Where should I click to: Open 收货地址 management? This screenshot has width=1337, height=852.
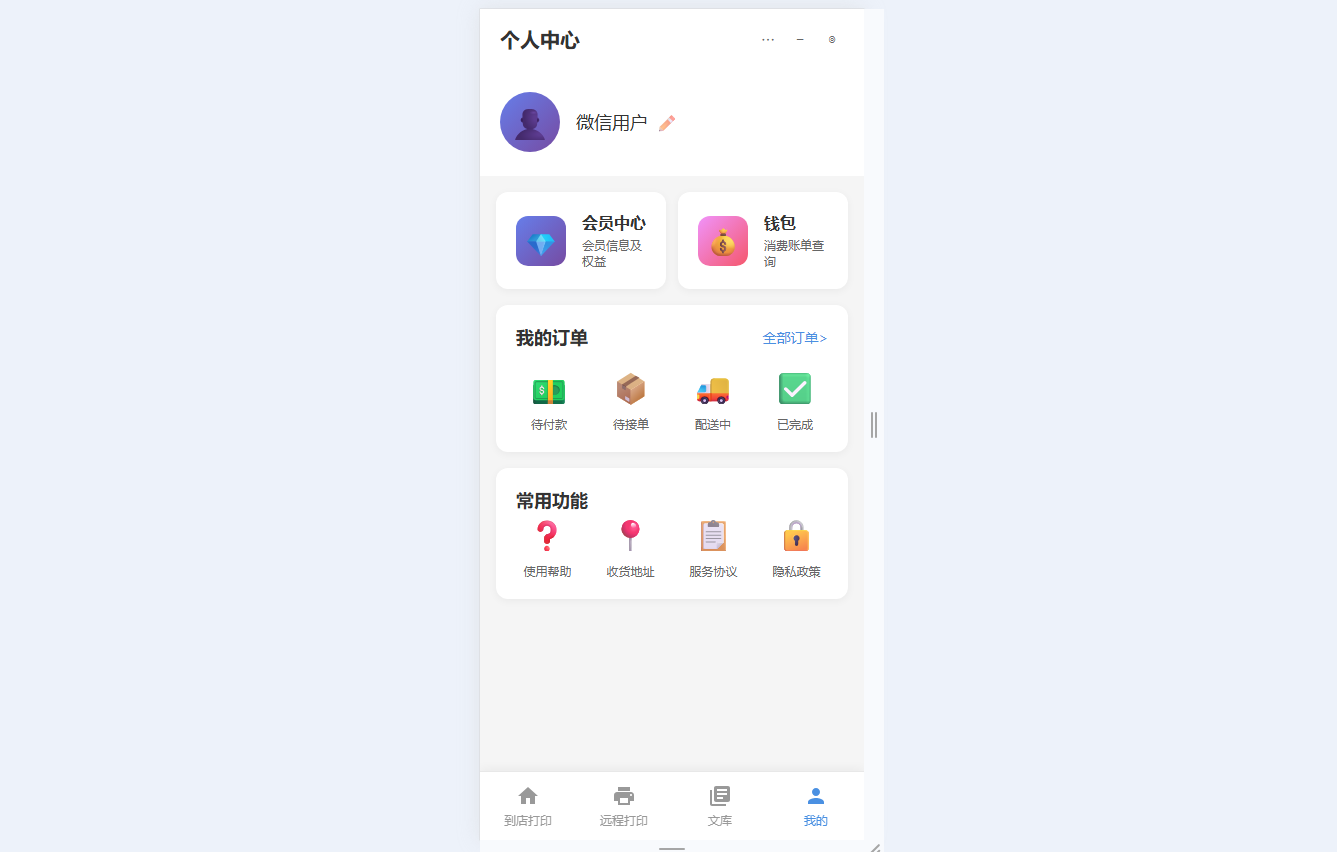pos(630,549)
